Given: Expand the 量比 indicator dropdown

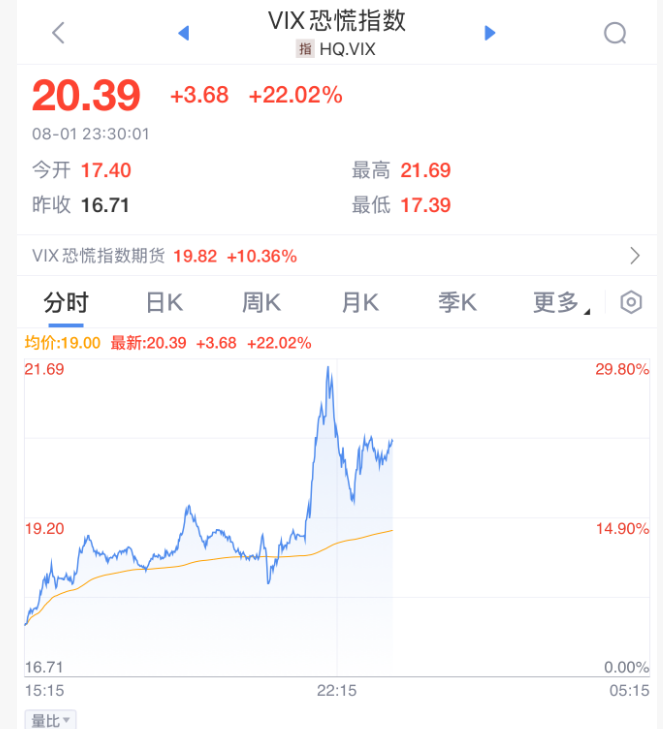Looking at the screenshot, I should pos(52,720).
